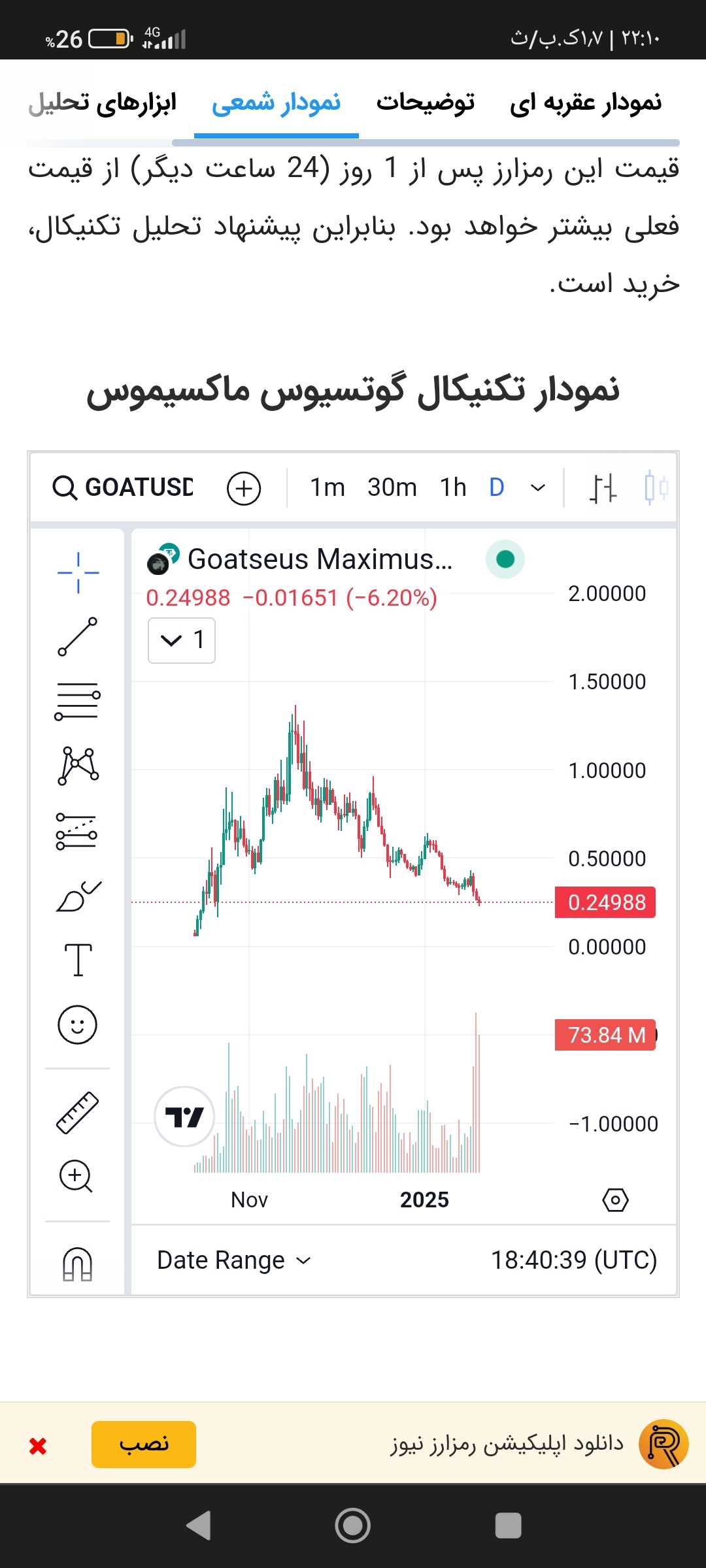Search the GOATUSD symbol
The width and height of the screenshot is (706, 1568).
click(123, 487)
